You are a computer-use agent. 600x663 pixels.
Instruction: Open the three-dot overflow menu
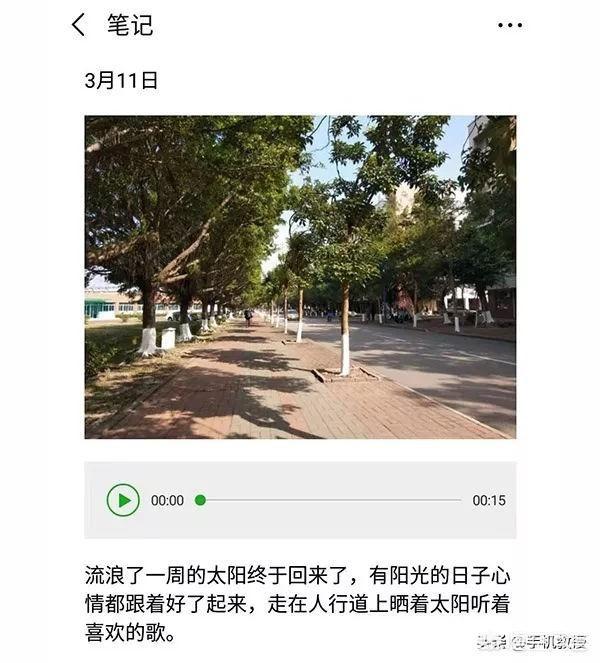(x=510, y=26)
